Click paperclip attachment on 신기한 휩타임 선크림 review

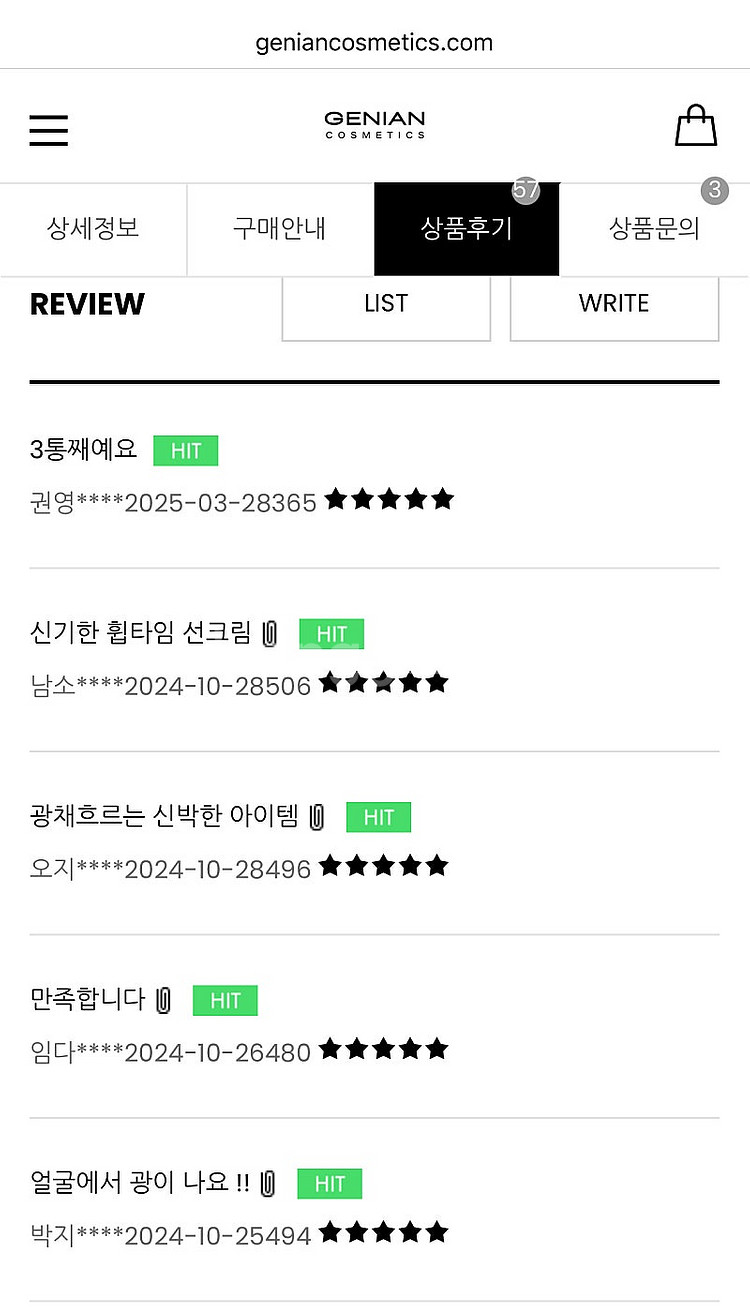268,633
